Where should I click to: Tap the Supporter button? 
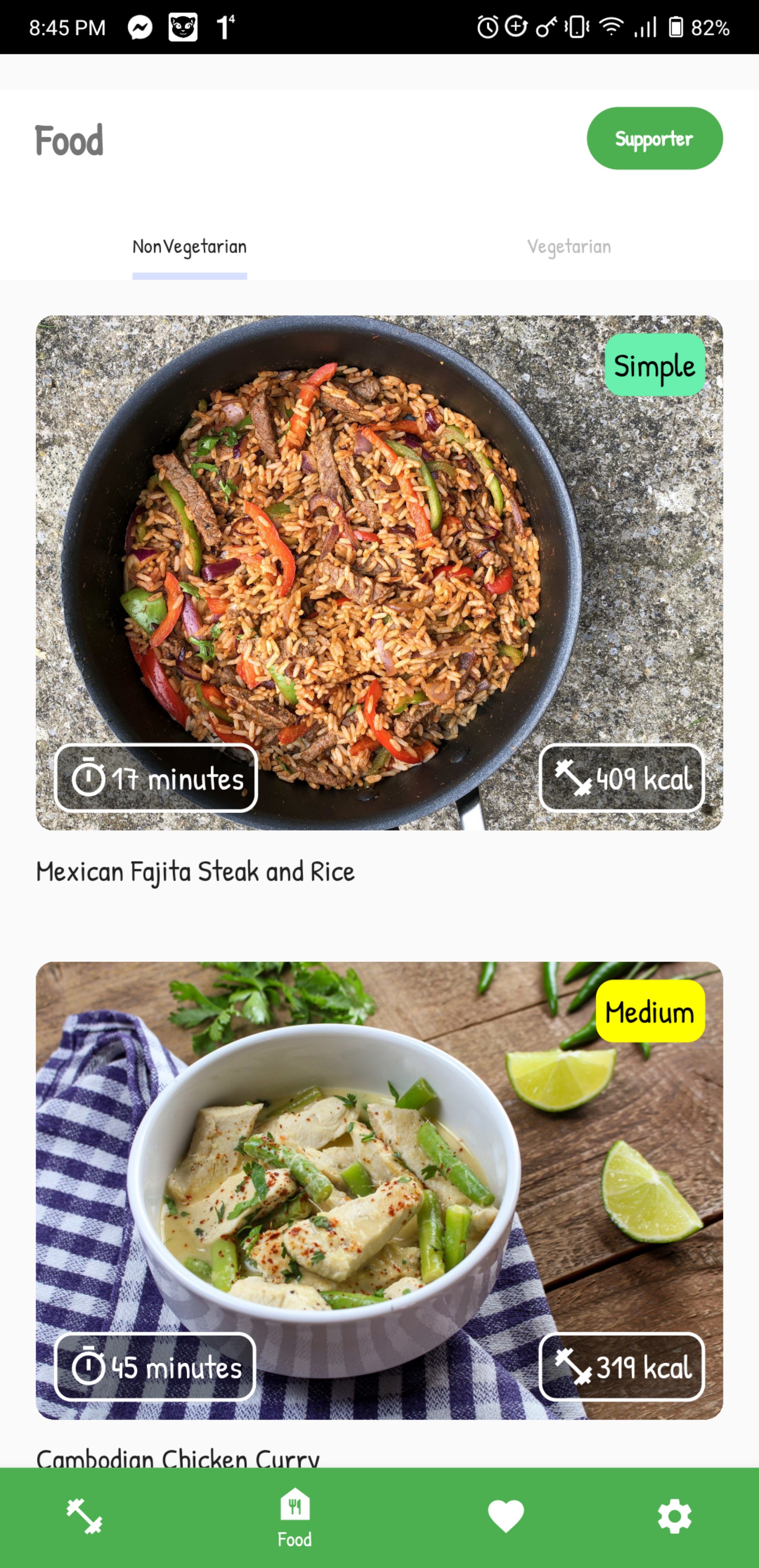[x=654, y=139]
